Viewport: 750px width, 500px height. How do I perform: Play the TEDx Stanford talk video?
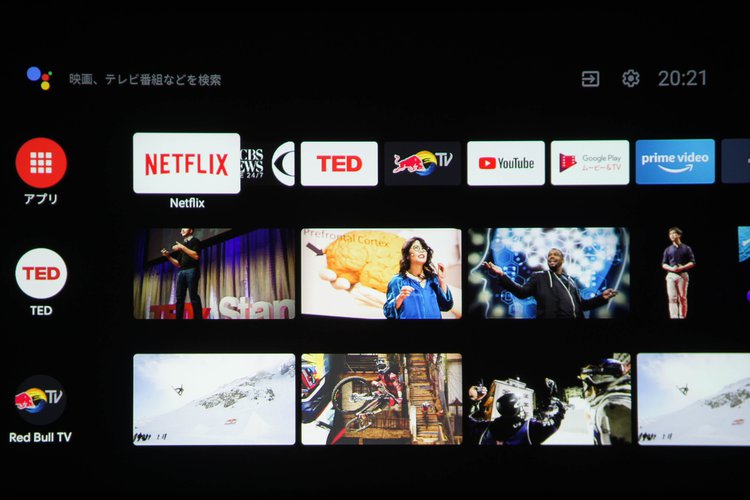click(x=214, y=273)
